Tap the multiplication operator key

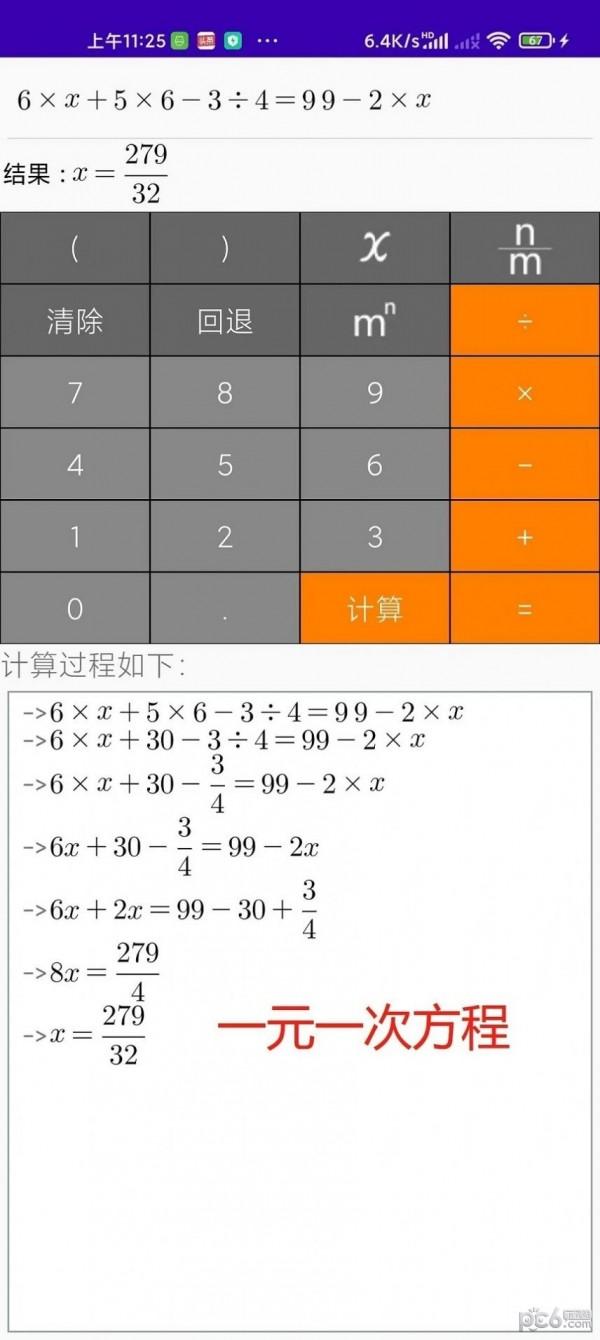525,392
